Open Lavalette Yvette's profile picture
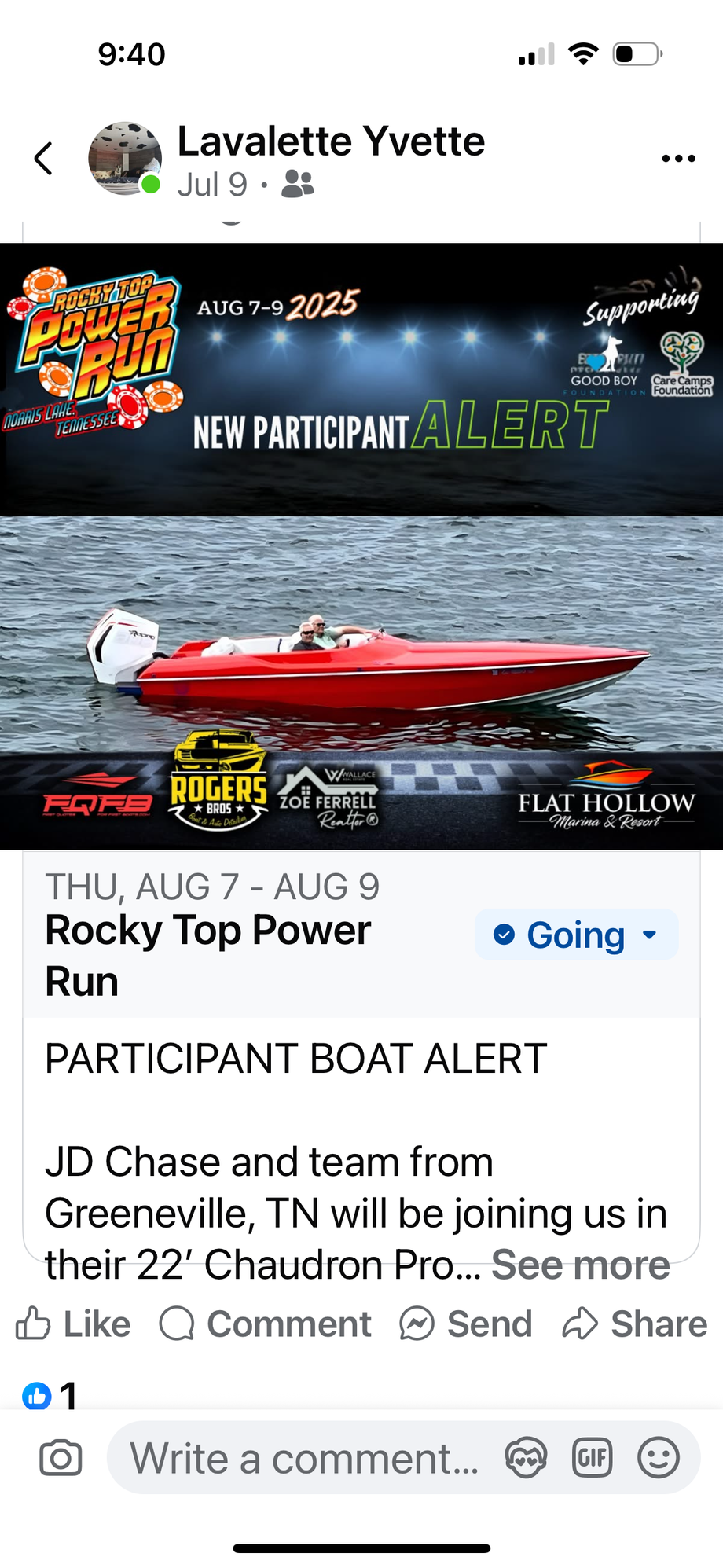 [125, 158]
